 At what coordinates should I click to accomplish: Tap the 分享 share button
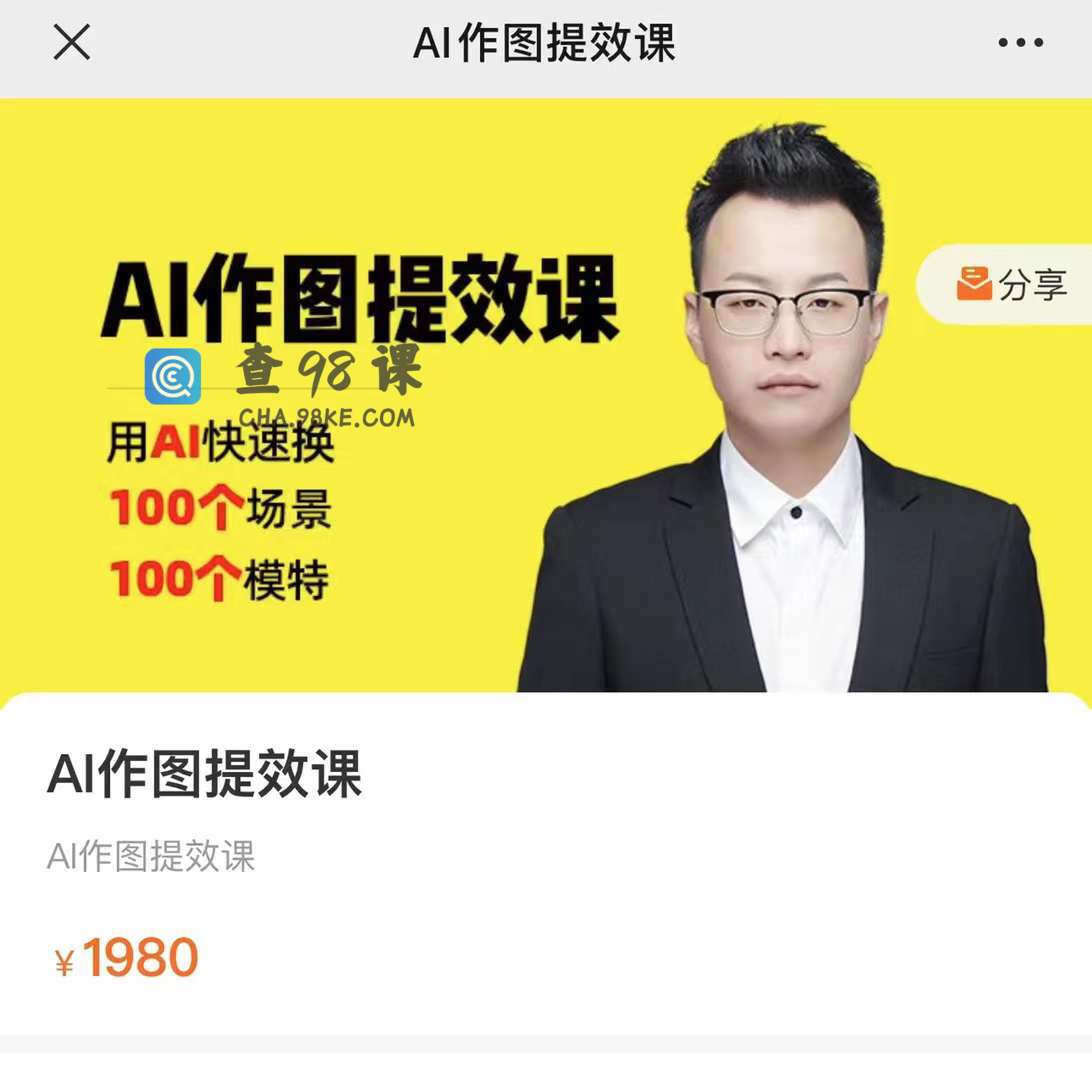pyautogui.click(x=1010, y=285)
